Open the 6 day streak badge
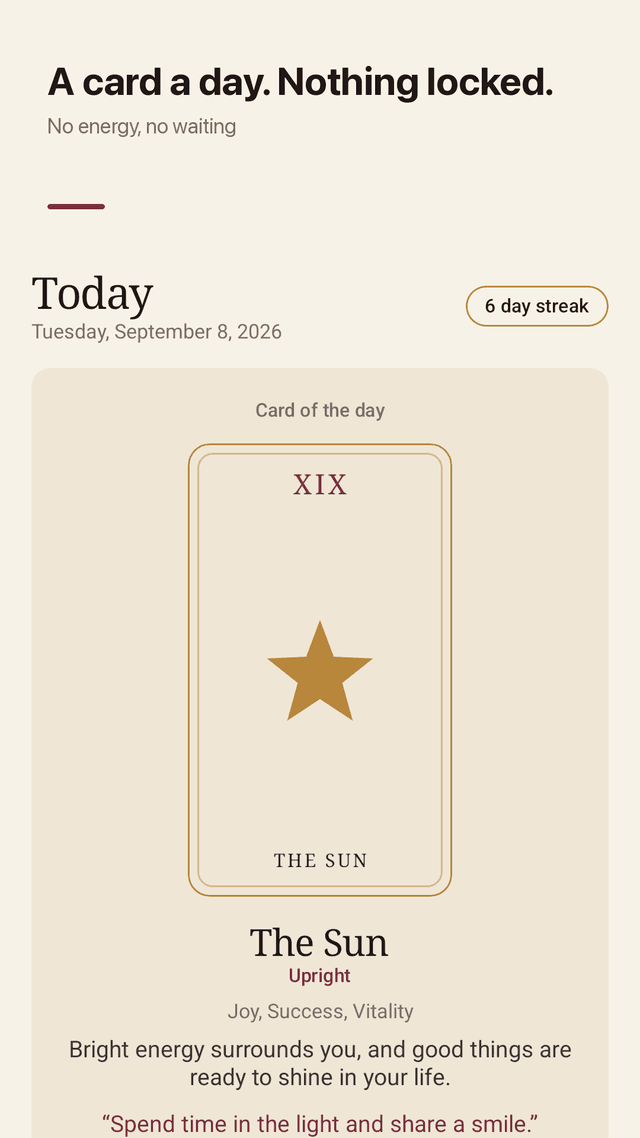 click(x=536, y=306)
